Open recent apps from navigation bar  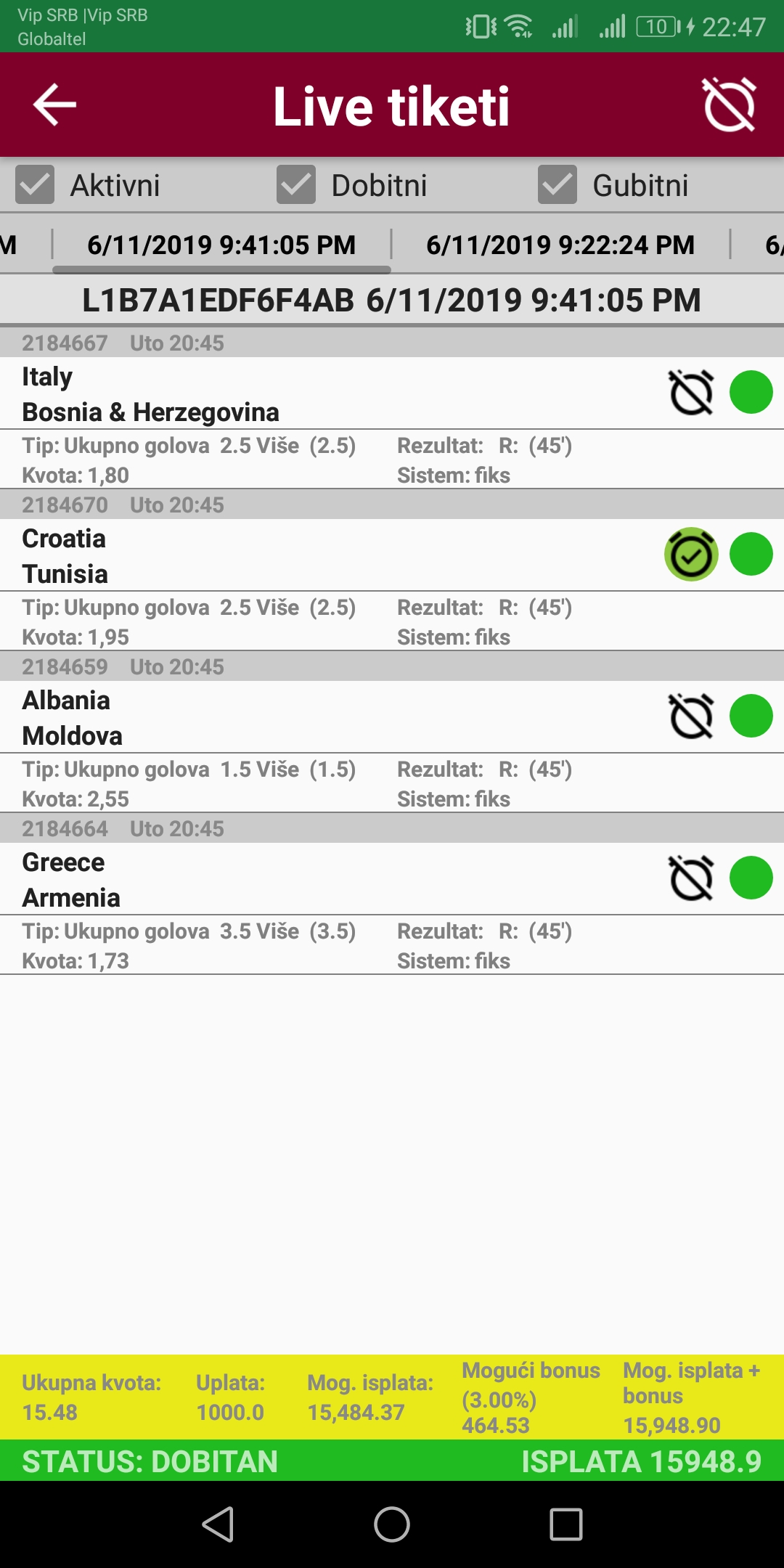tap(566, 1524)
